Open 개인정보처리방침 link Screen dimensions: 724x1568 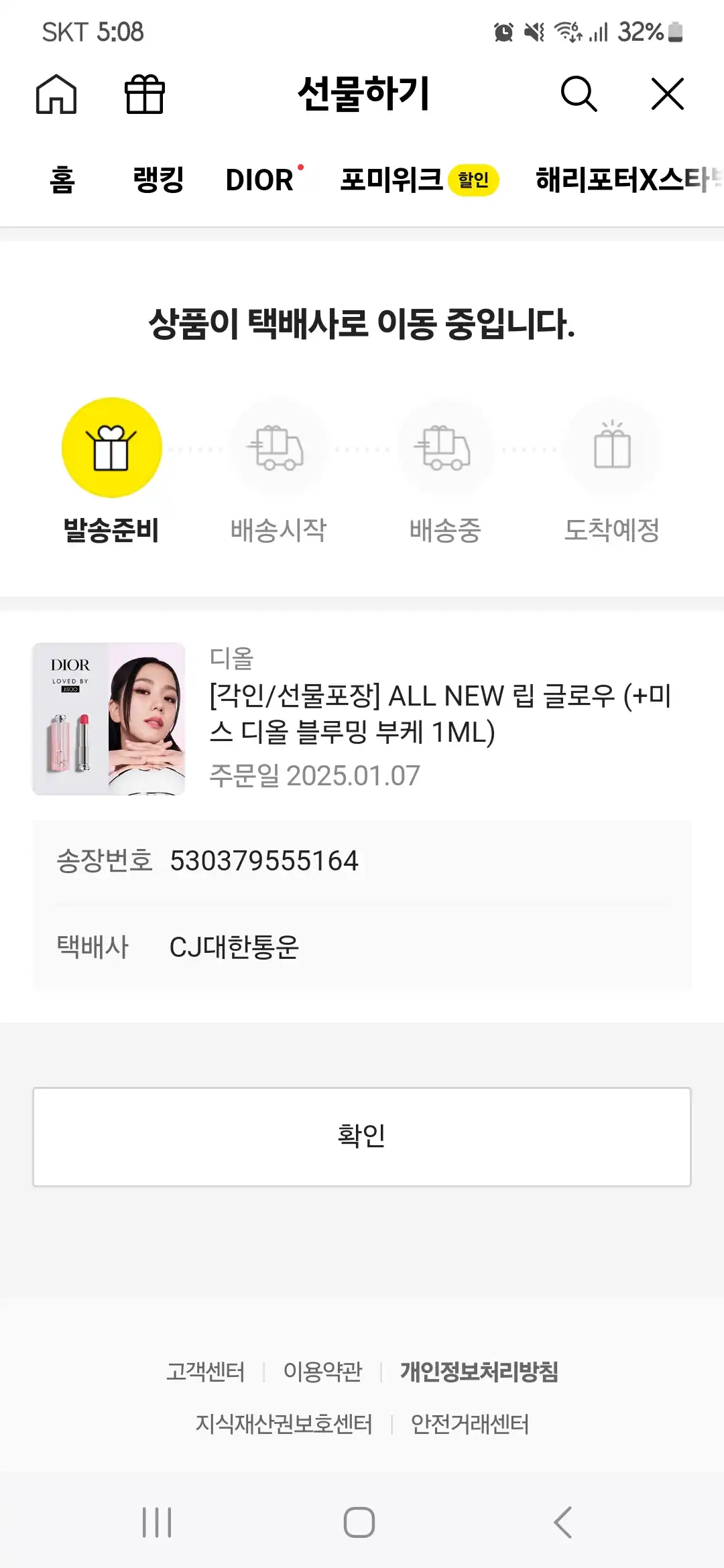(x=479, y=1372)
